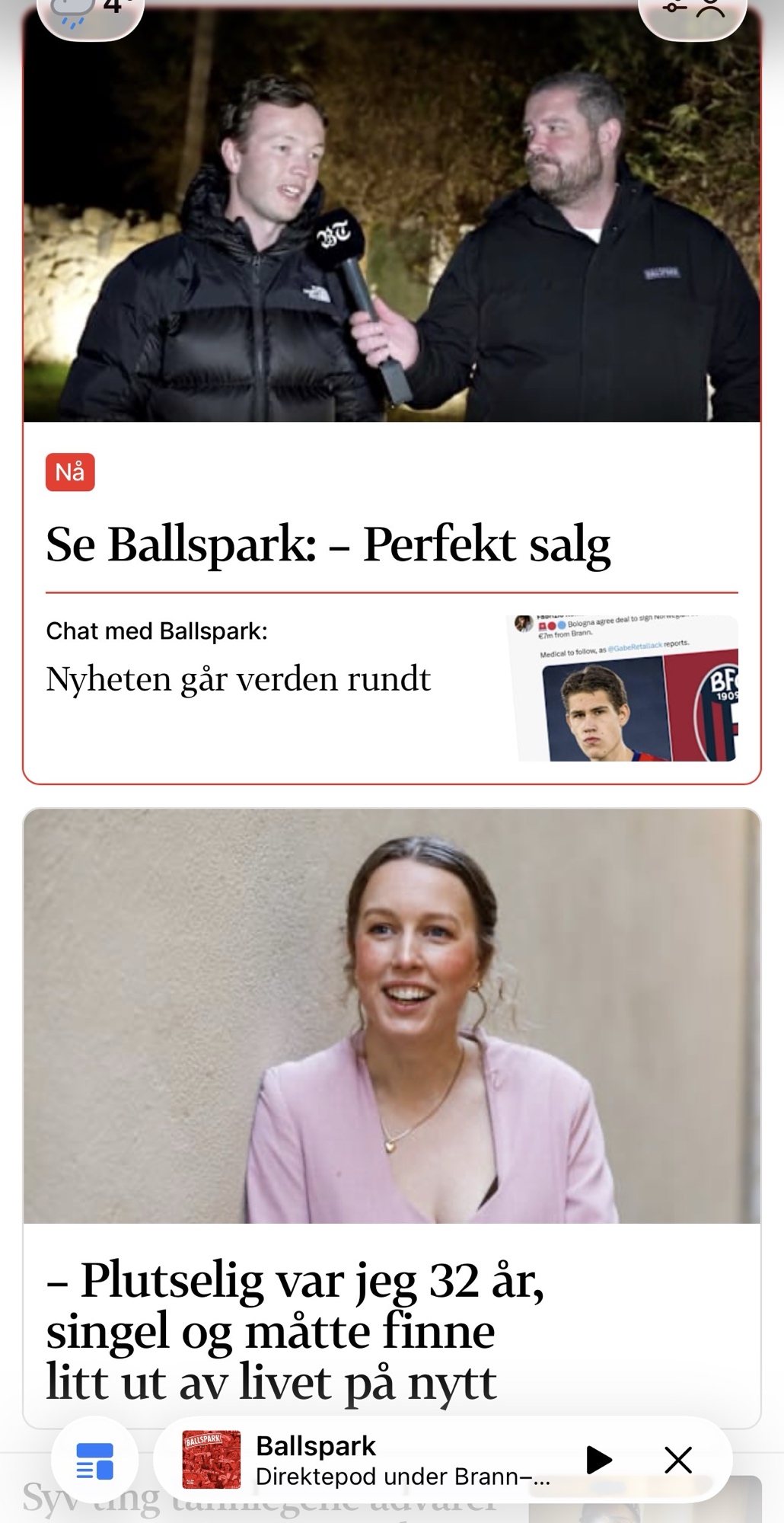This screenshot has height=1523, width=784.
Task: Close the Ballspark mini player
Action: coord(677,1461)
